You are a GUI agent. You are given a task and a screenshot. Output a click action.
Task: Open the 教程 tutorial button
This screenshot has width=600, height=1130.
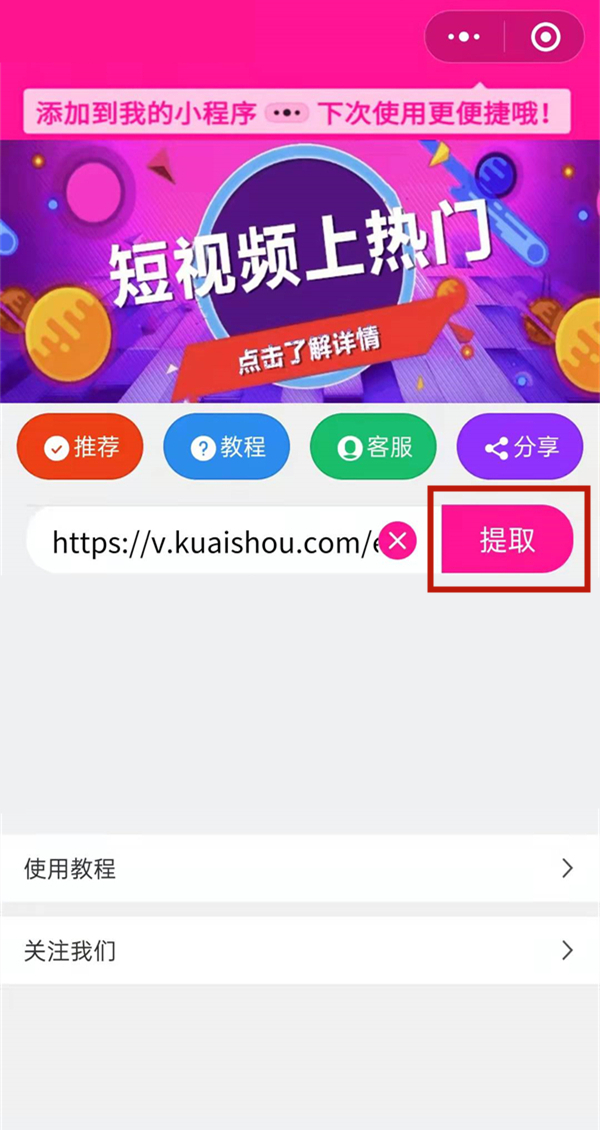click(227, 447)
